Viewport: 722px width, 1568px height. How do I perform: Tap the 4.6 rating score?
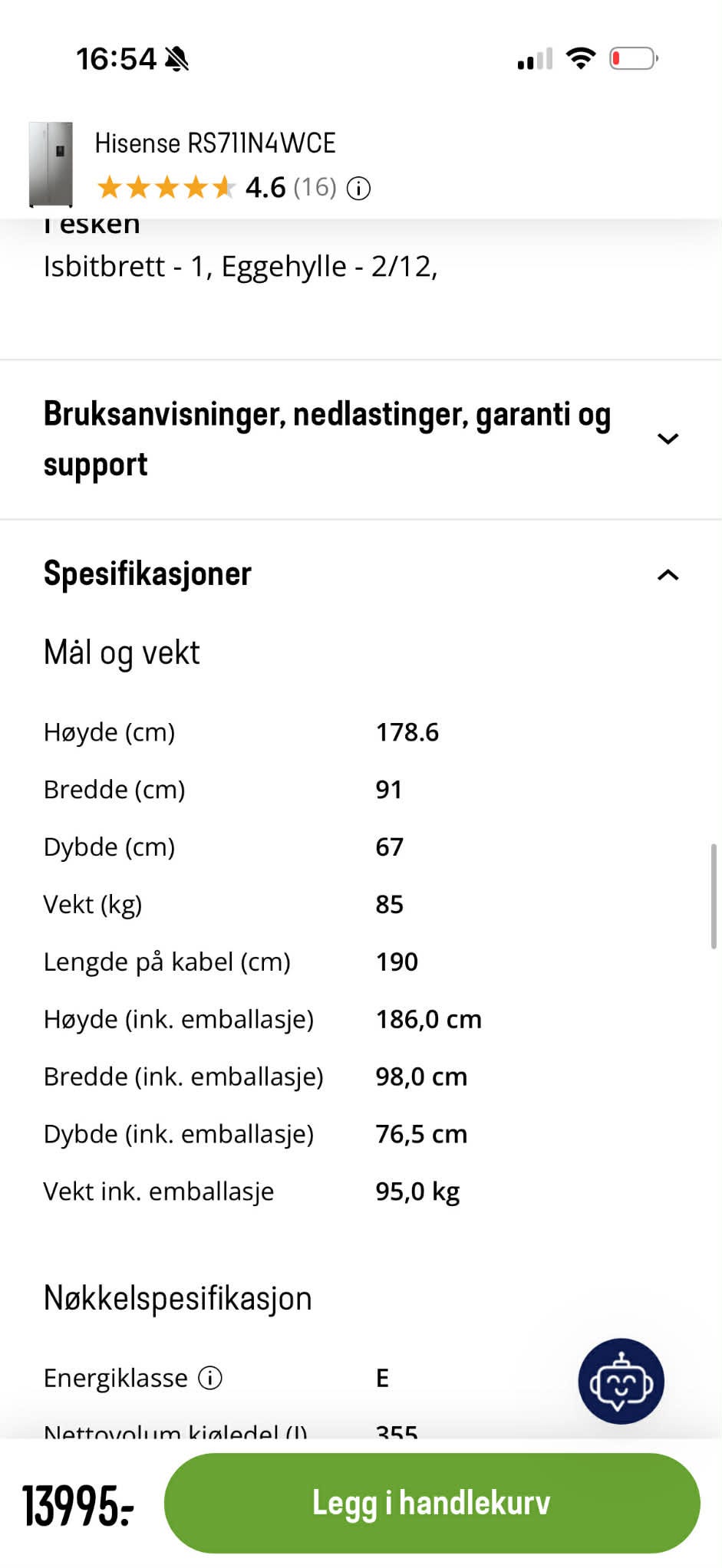[x=264, y=187]
